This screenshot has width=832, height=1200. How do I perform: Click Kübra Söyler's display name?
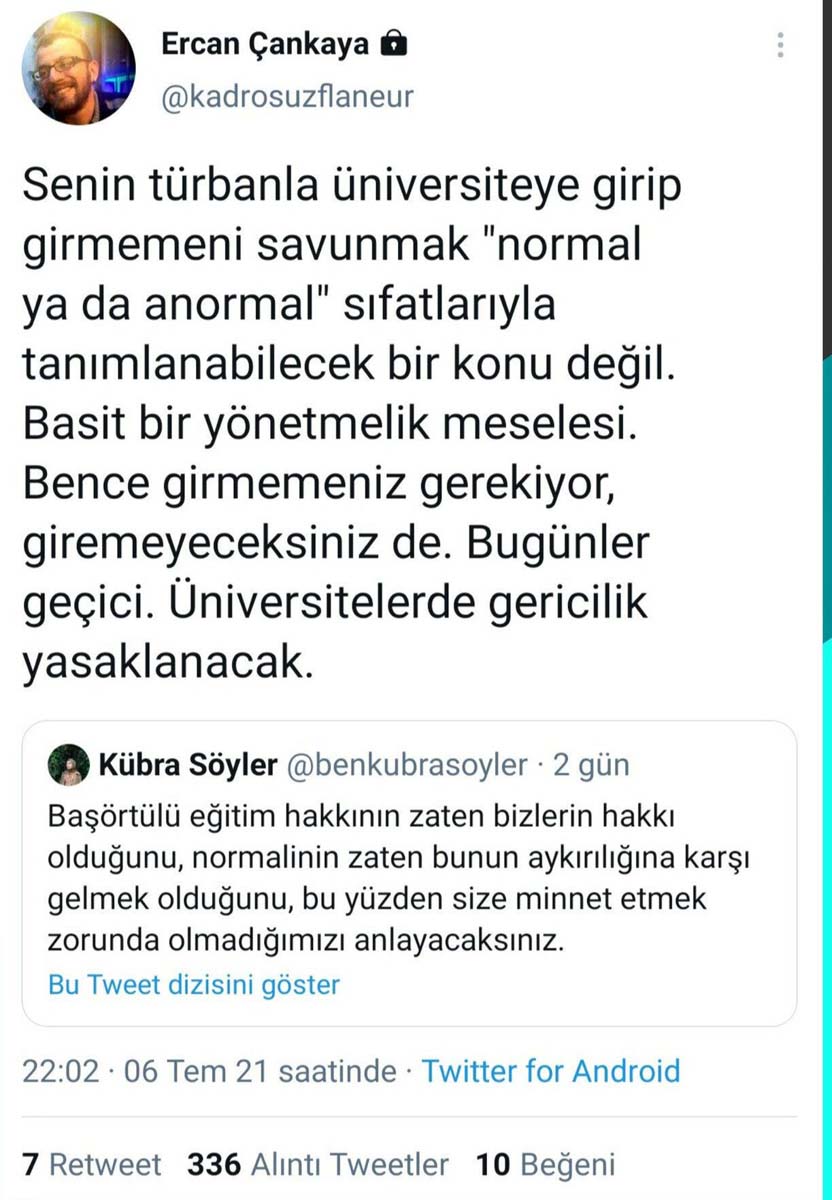(x=186, y=765)
